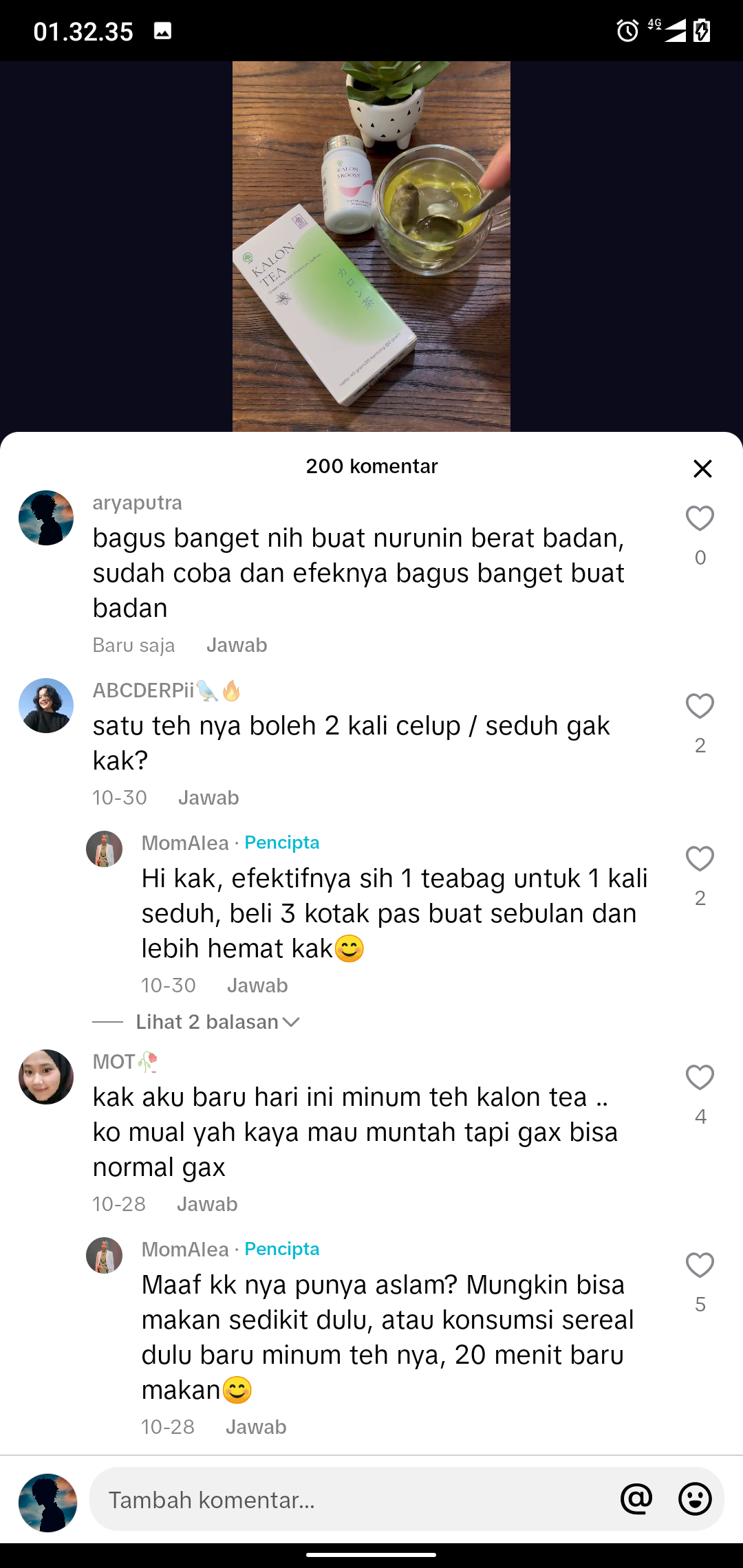Open the emoji picker
The image size is (743, 1568).
point(695,1499)
